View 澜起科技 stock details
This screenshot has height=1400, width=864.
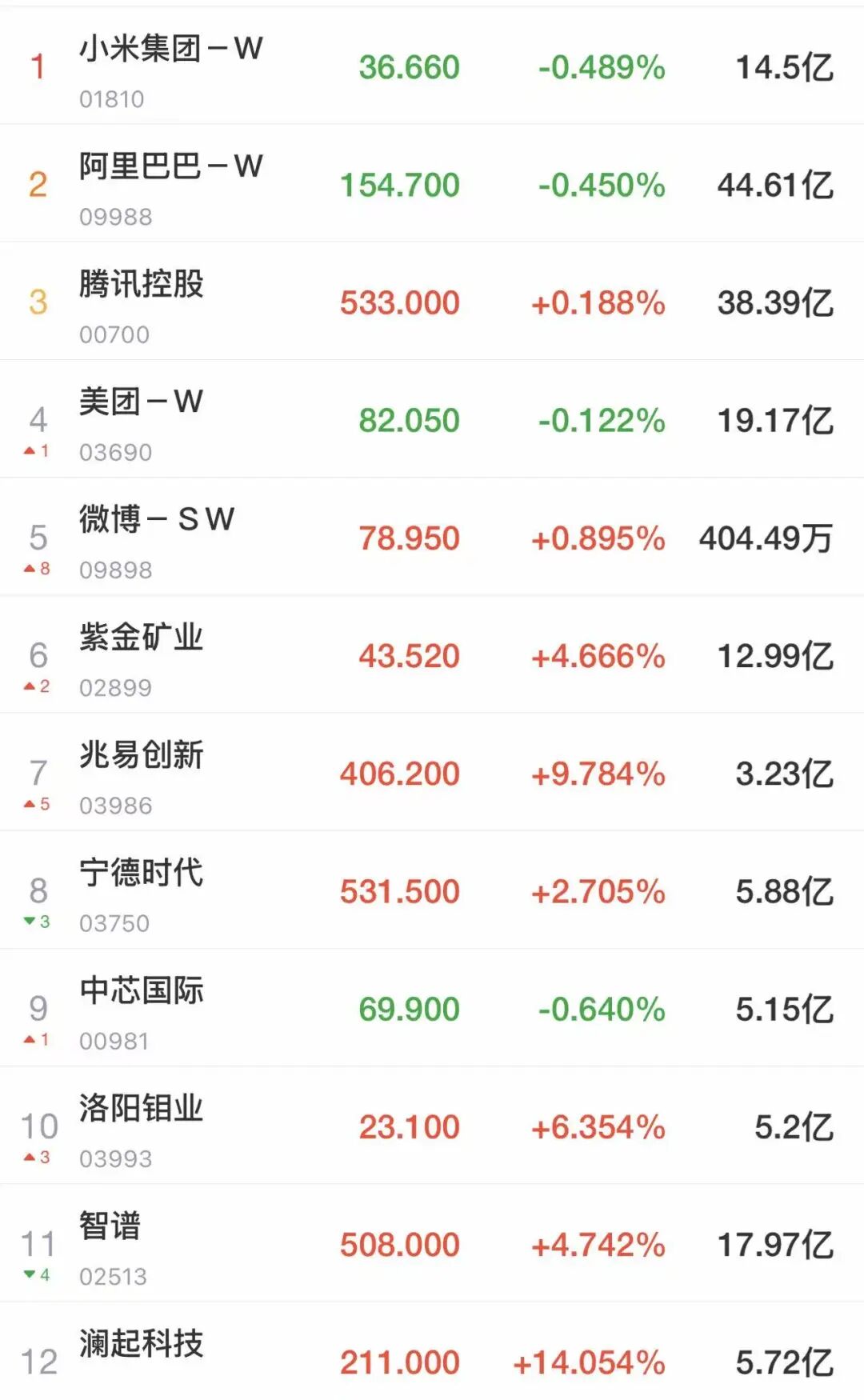(x=142, y=1344)
